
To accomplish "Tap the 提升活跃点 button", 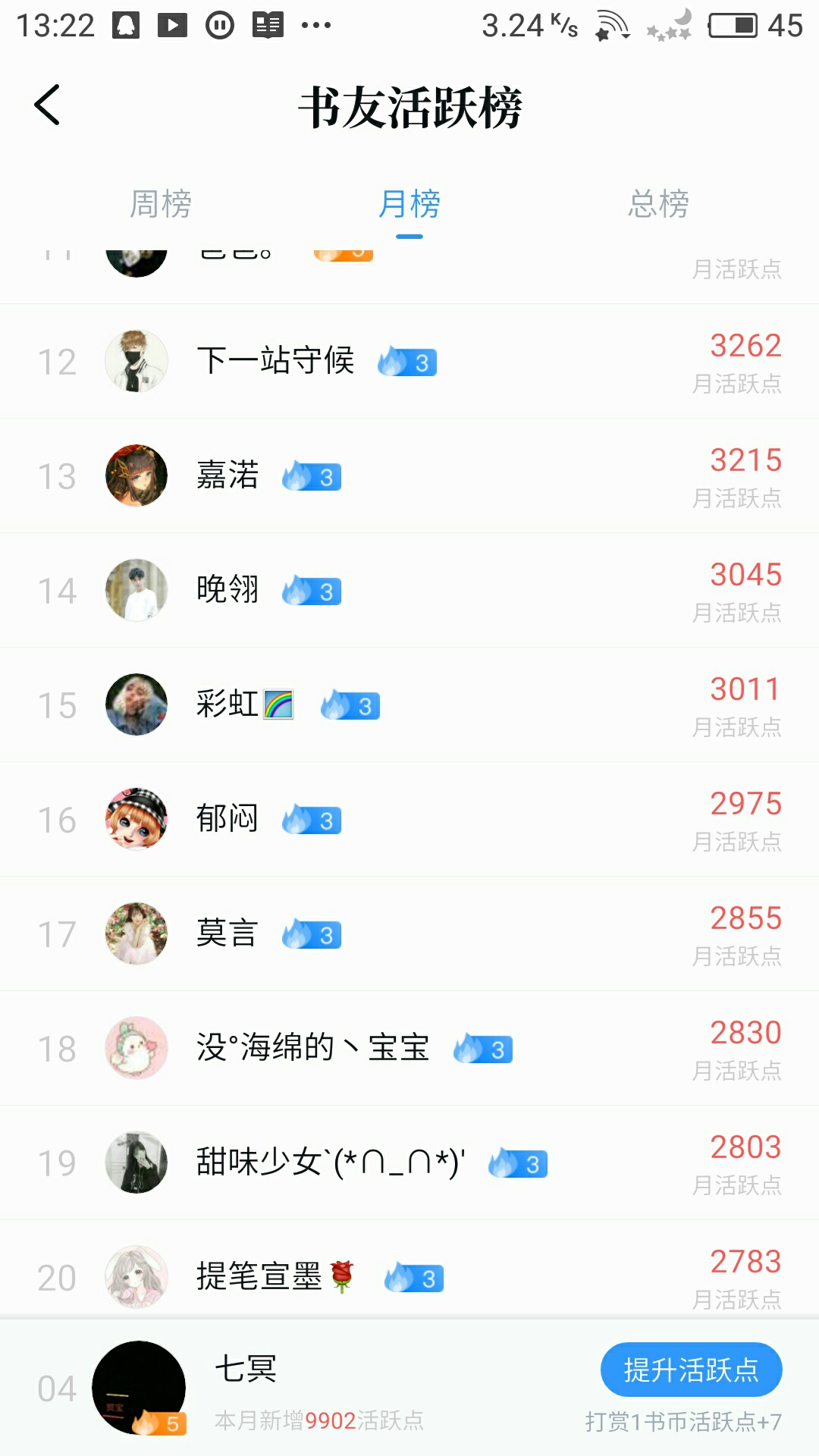I will (x=691, y=1370).
